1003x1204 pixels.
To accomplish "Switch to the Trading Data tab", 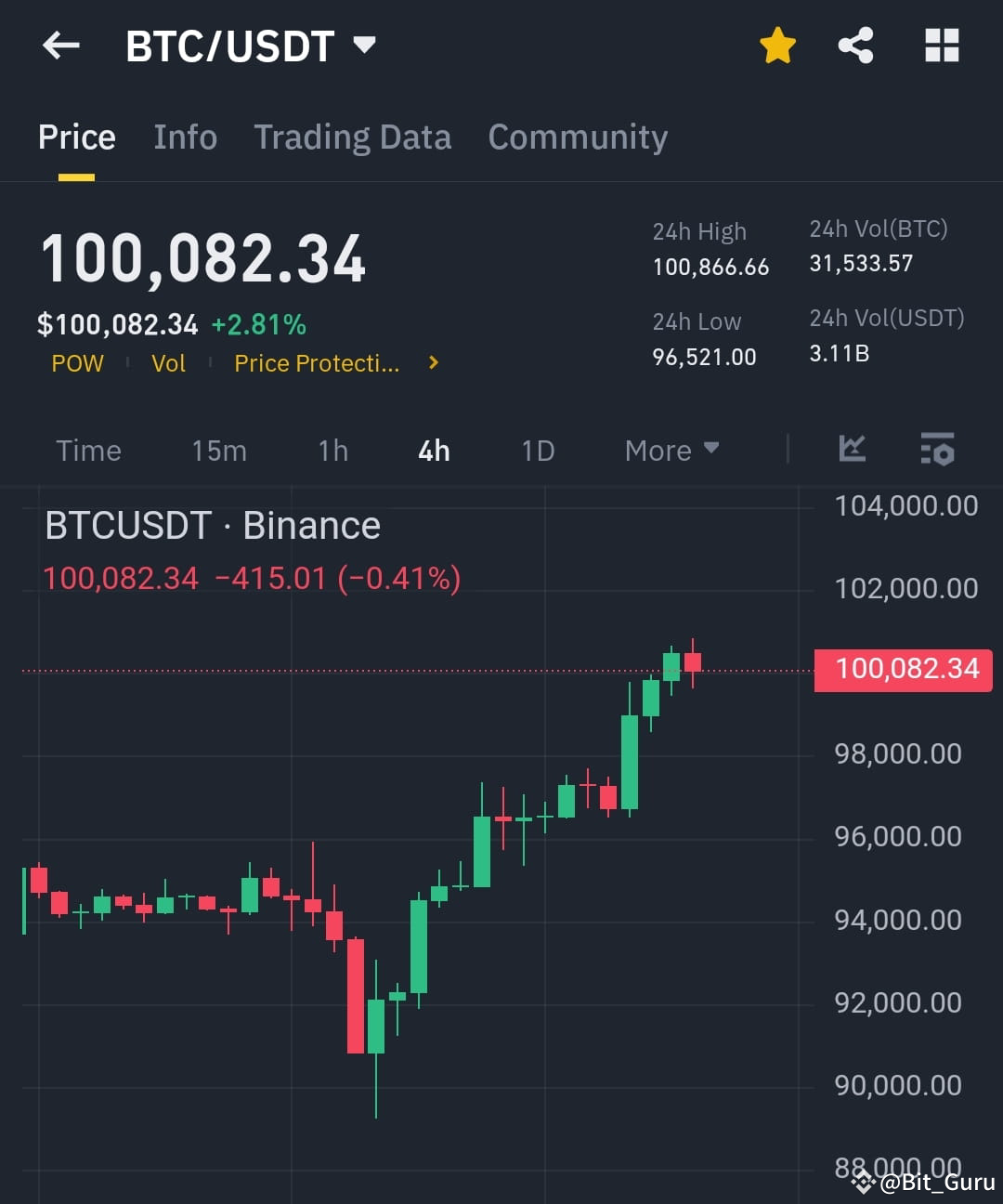I will point(352,137).
